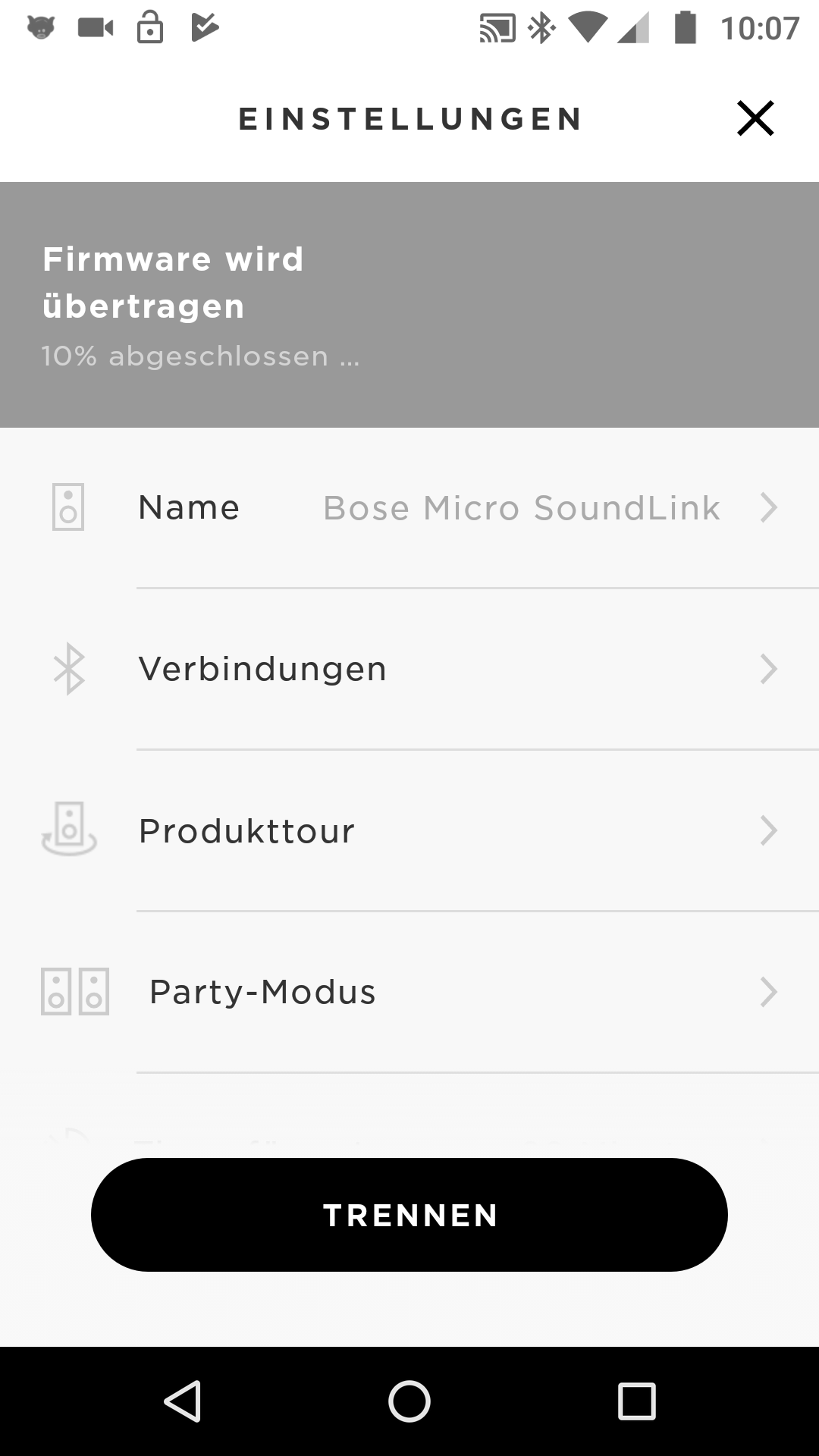Go back with system back button
Viewport: 819px width, 1456px height.
coord(183,1401)
